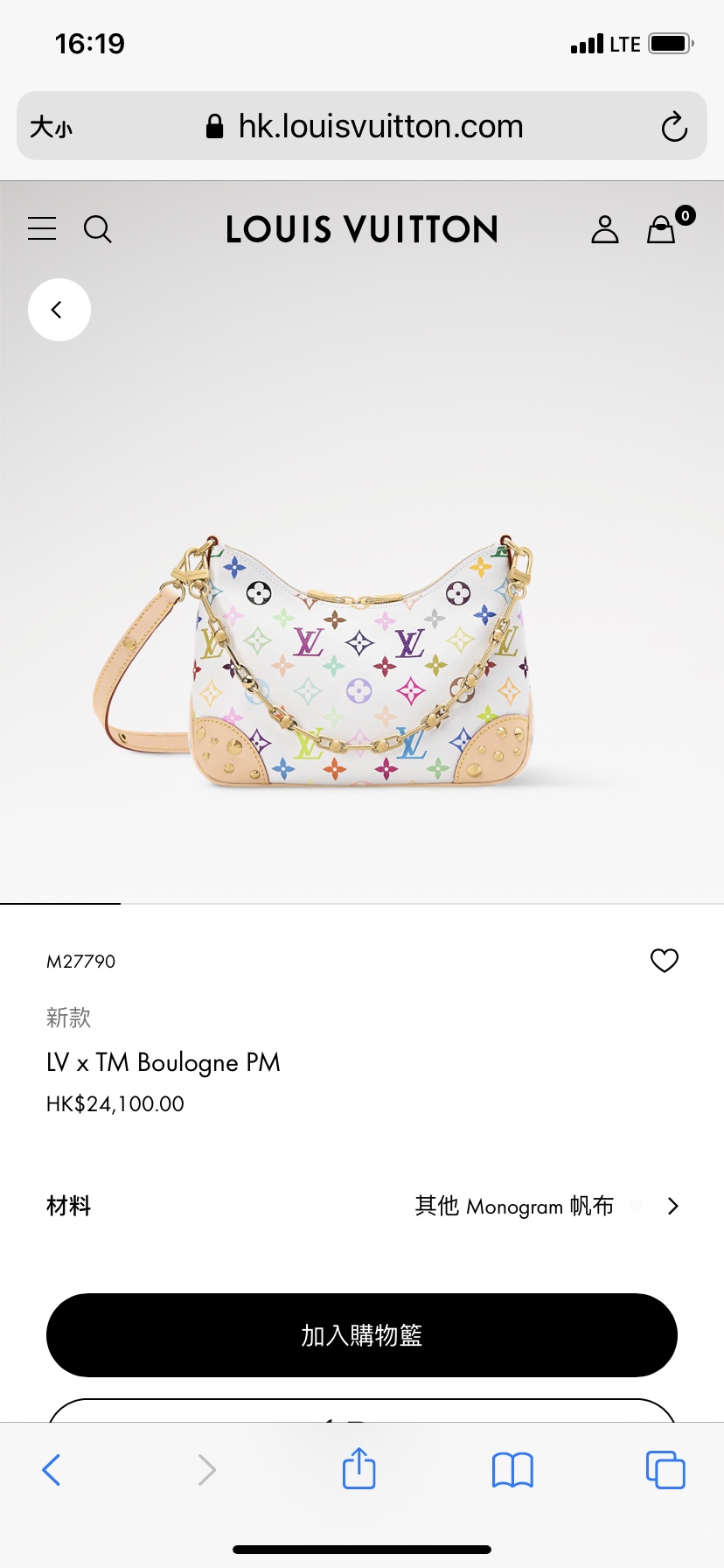Open the 大小 text size menu
This screenshot has height=1568, width=724.
click(51, 128)
